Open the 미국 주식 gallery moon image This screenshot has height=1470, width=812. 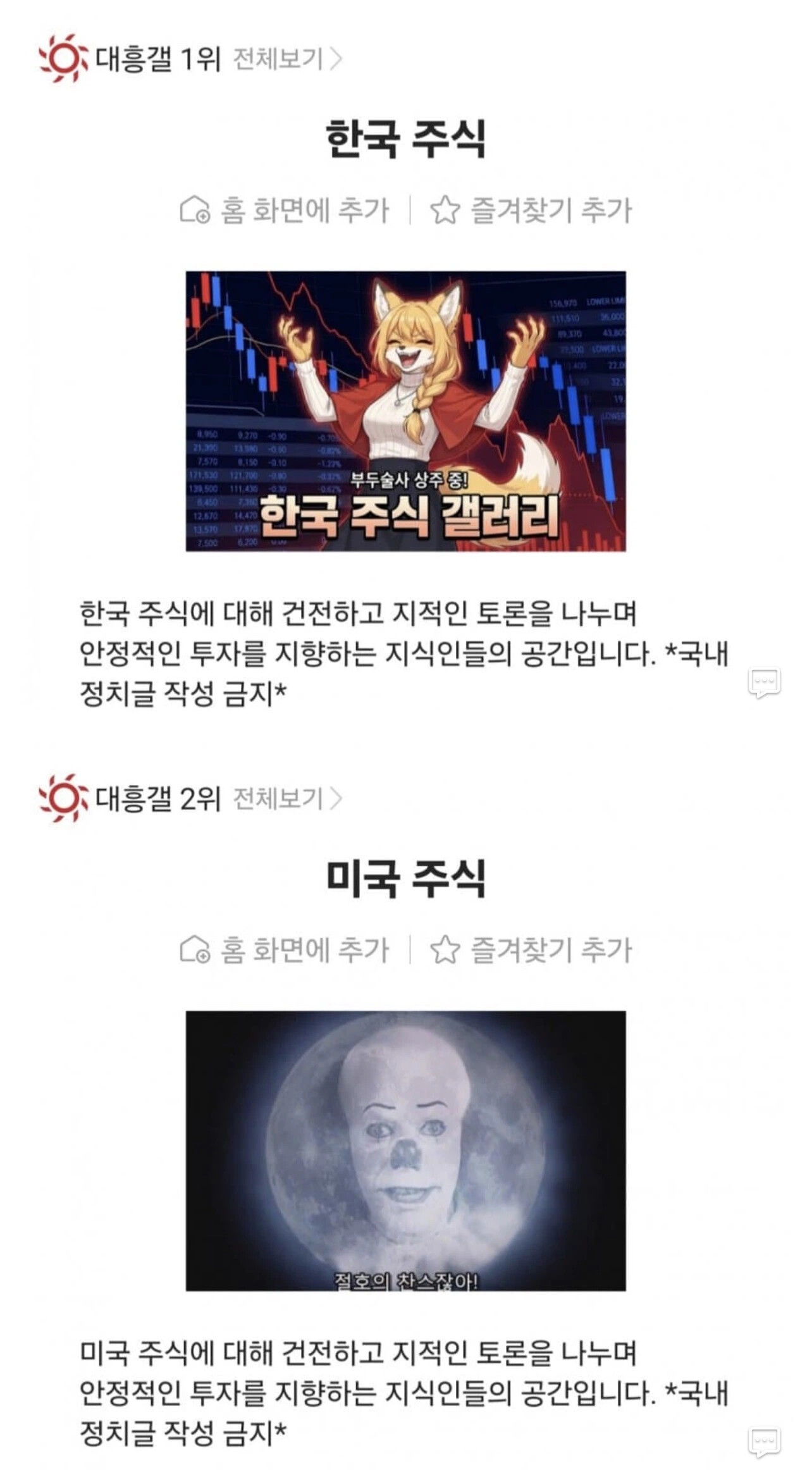tap(405, 1151)
